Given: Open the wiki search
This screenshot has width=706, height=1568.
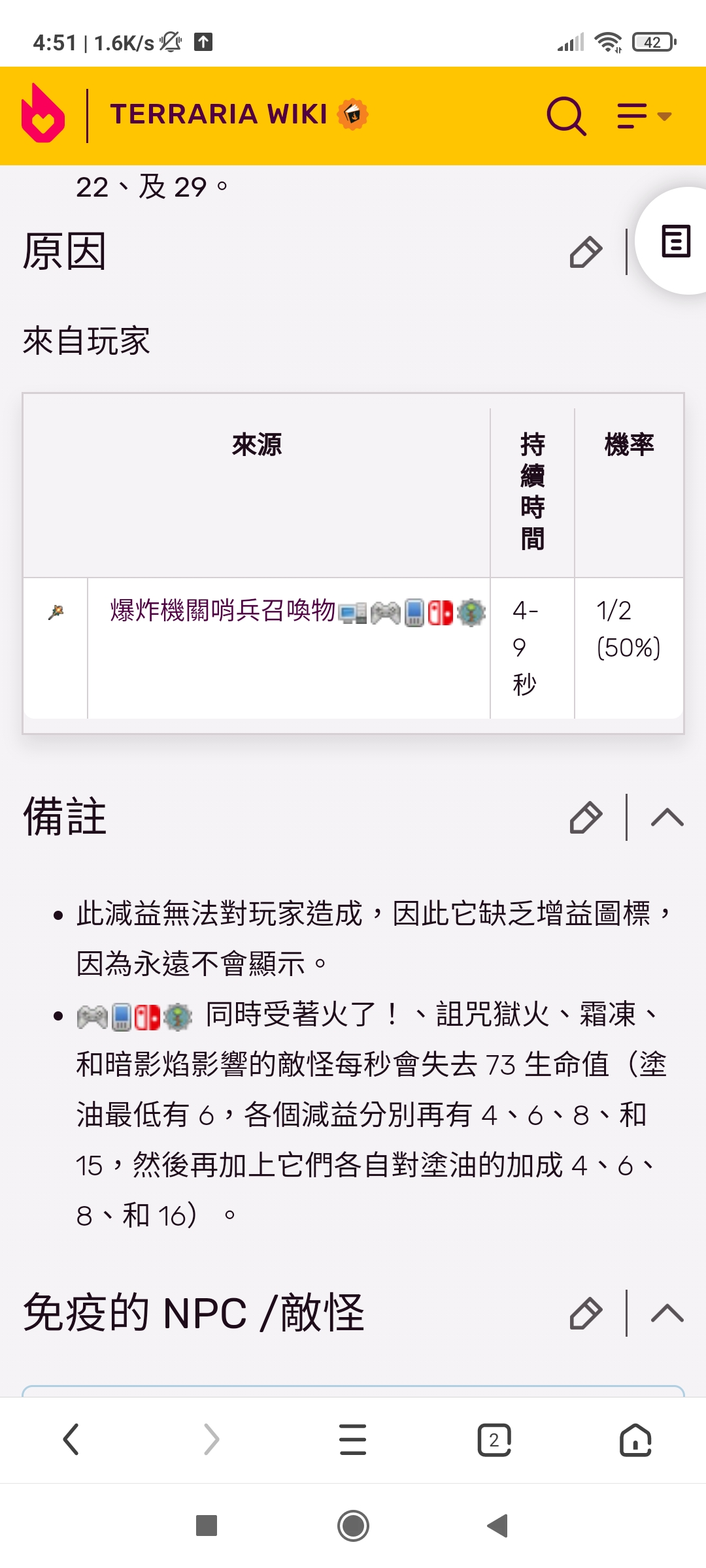Looking at the screenshot, I should click(565, 116).
